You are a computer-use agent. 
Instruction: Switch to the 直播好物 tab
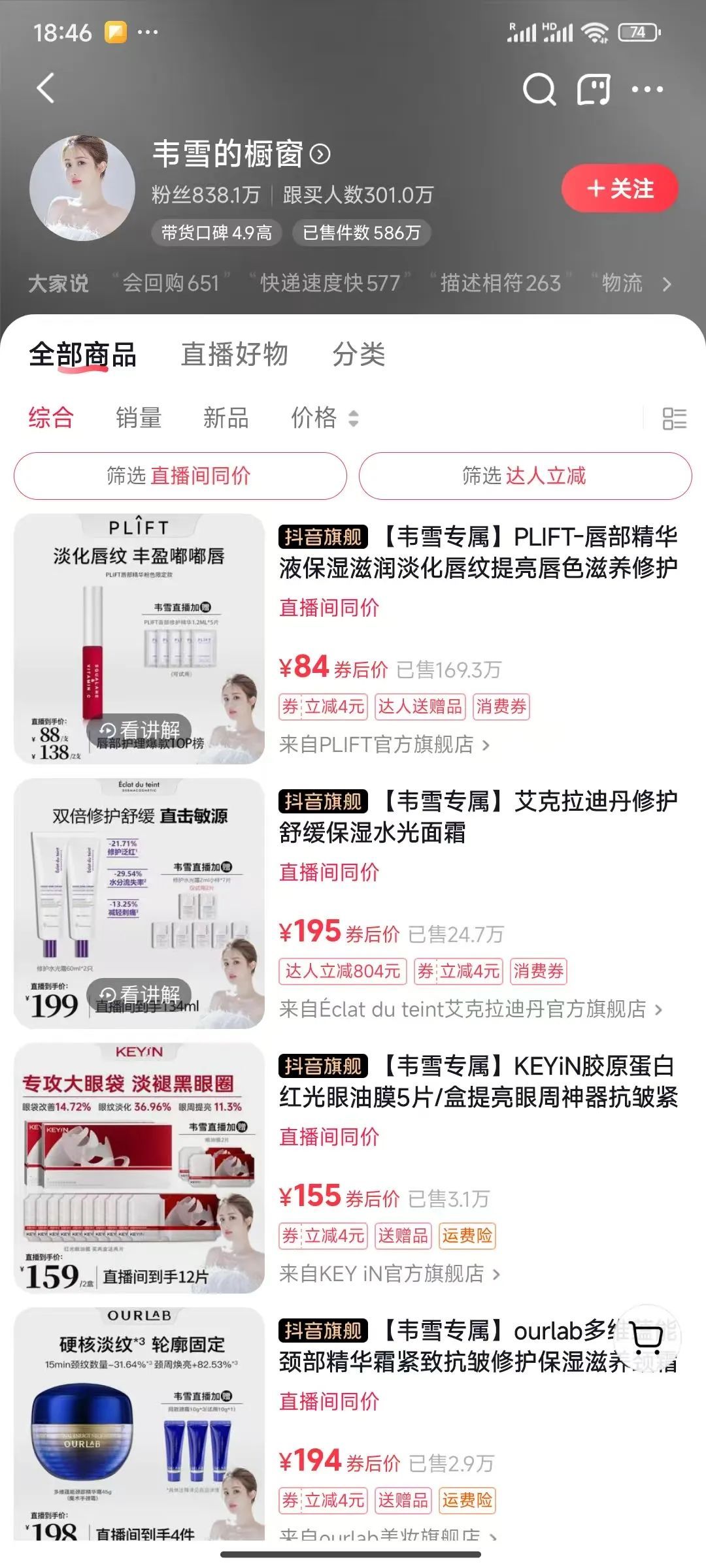[234, 354]
